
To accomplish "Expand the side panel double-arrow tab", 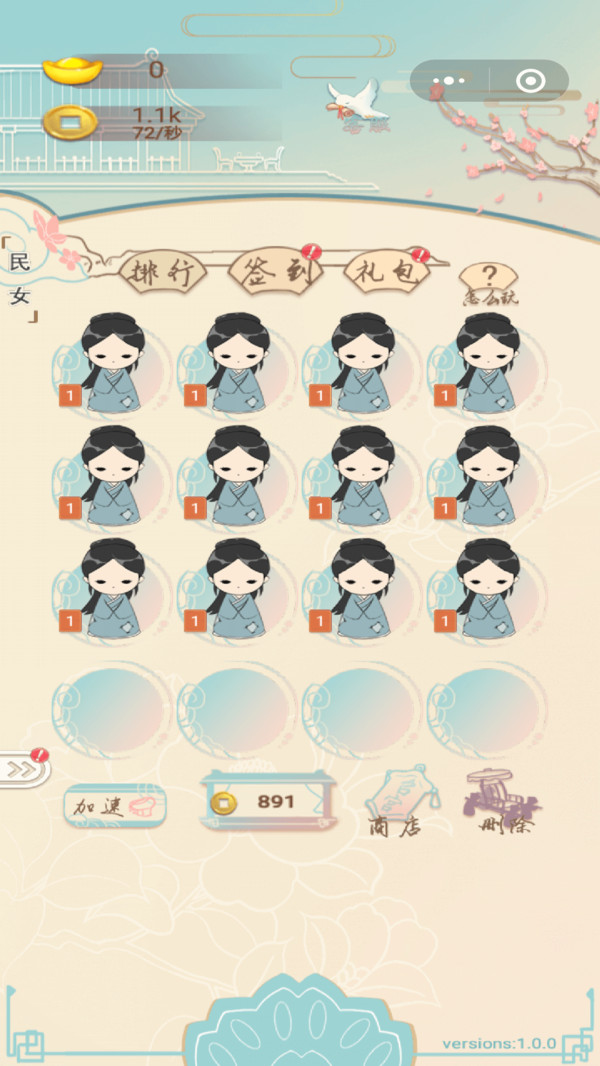I will [22, 769].
